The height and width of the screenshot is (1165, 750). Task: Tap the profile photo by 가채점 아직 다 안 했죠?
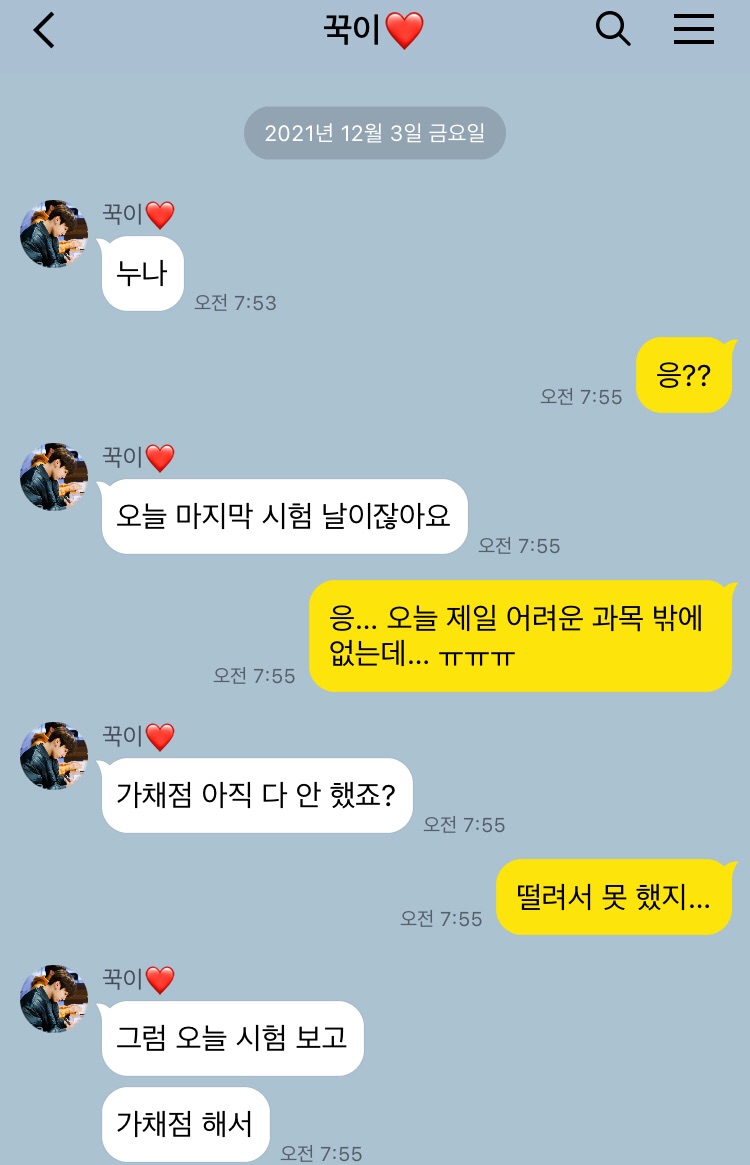[x=54, y=756]
